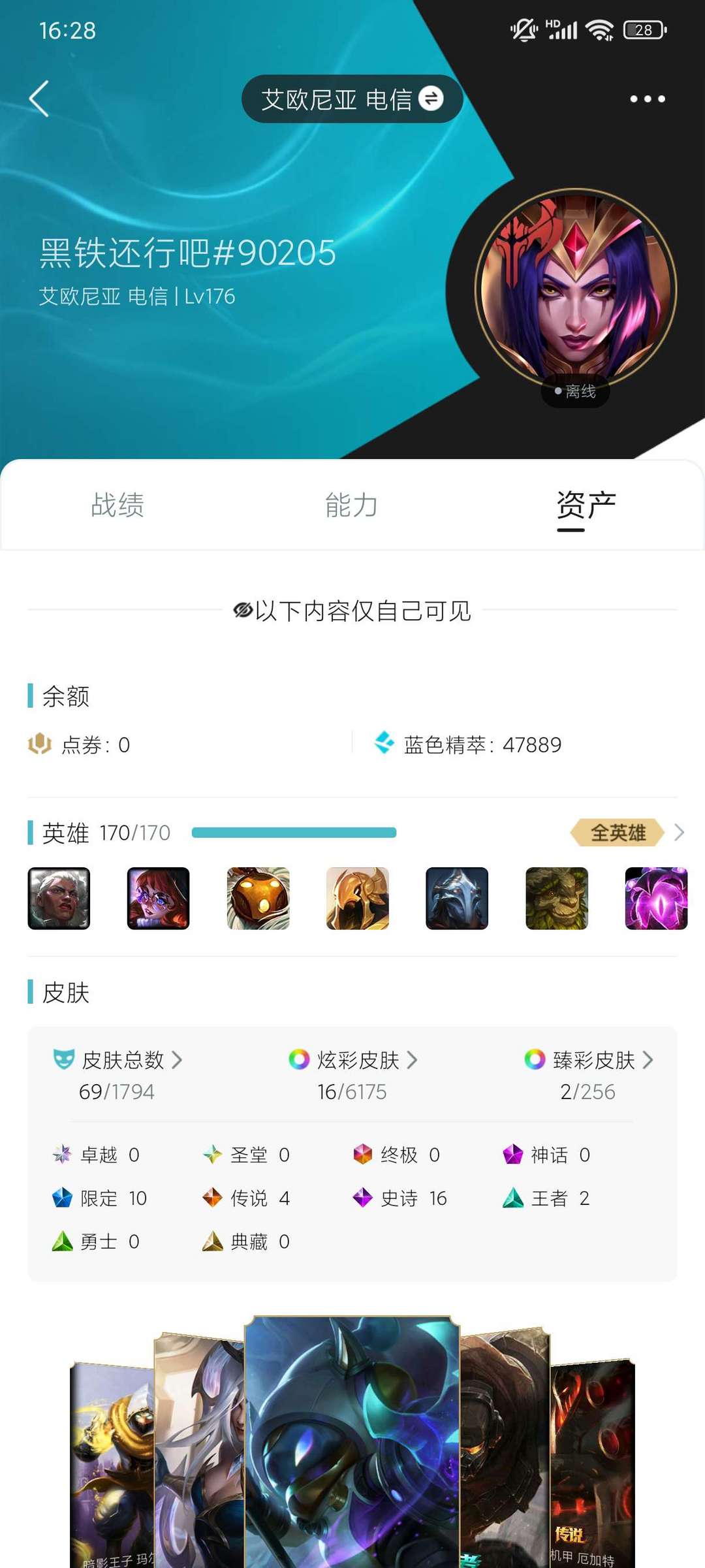Open the 全英雄 hero list
705x1568 pixels.
pos(626,833)
